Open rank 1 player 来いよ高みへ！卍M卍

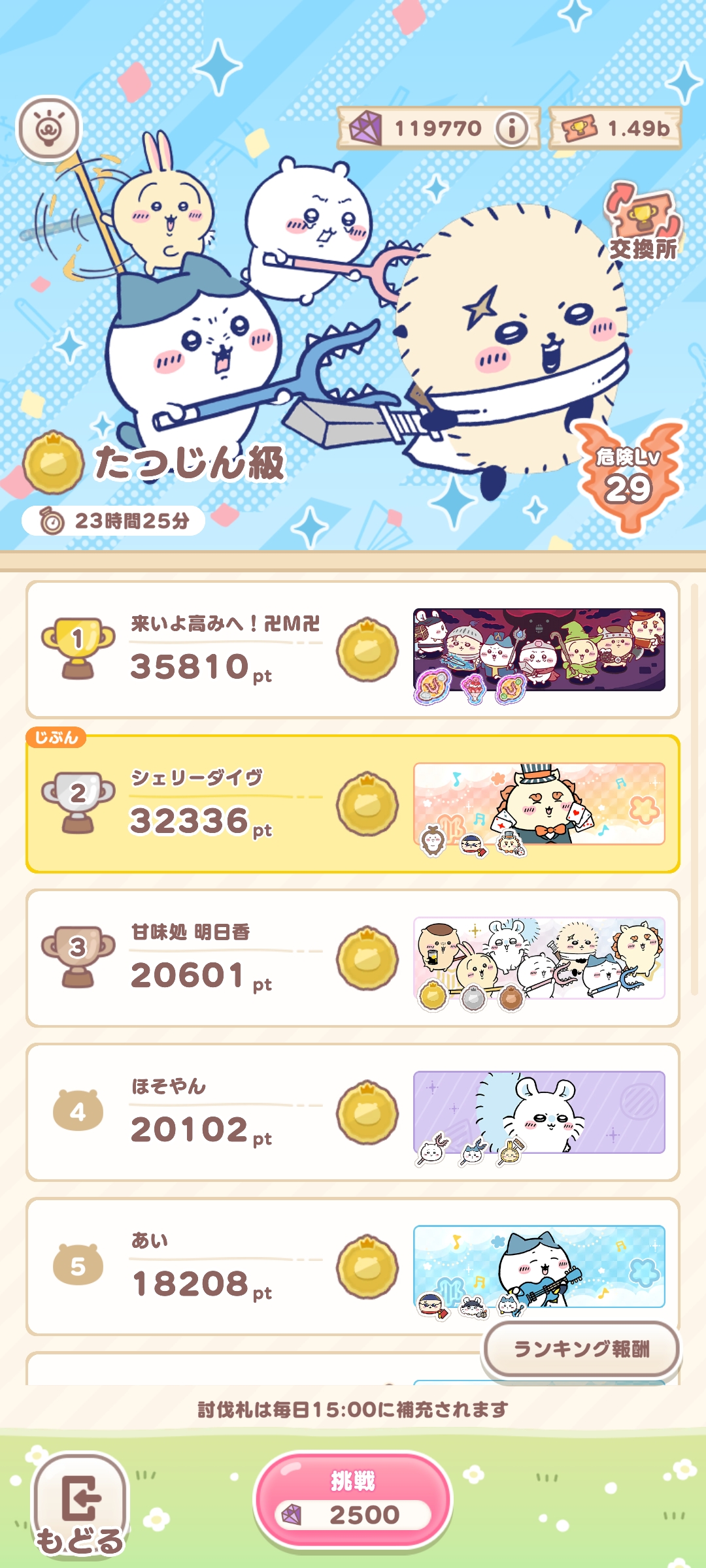[x=353, y=649]
